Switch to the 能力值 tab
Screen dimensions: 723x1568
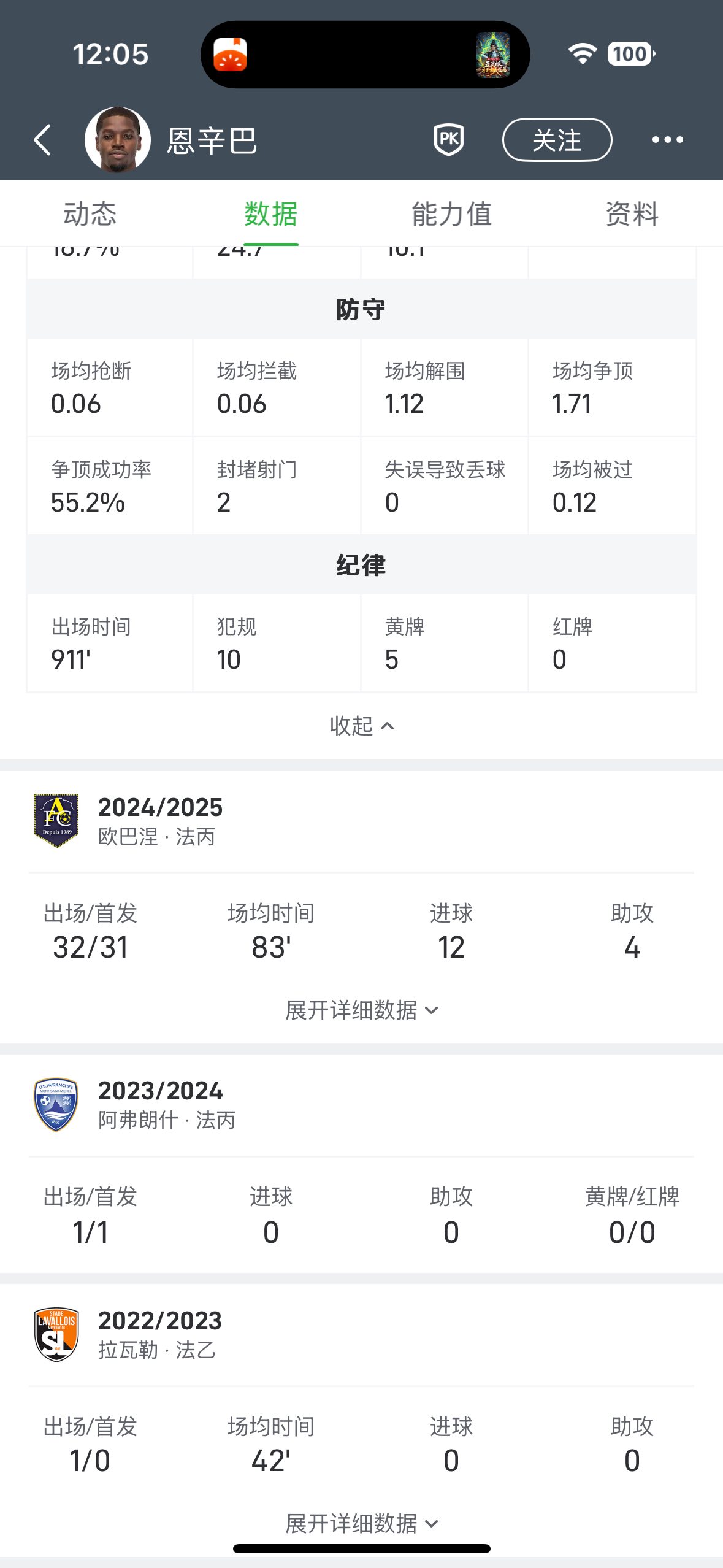tap(451, 214)
